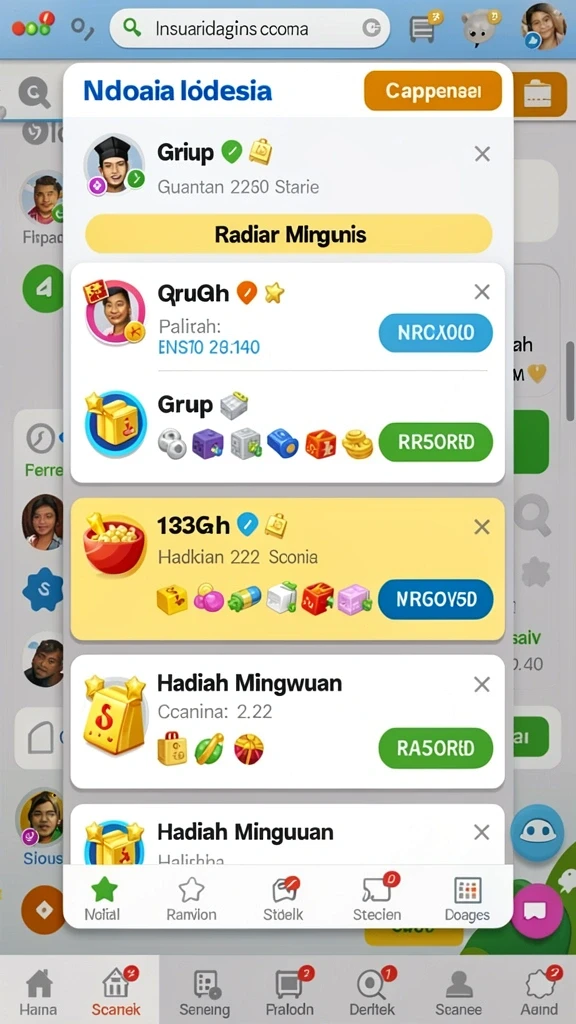The height and width of the screenshot is (1024, 576).
Task: Open the Insuaridagins ccoma search field
Action: (x=249, y=28)
